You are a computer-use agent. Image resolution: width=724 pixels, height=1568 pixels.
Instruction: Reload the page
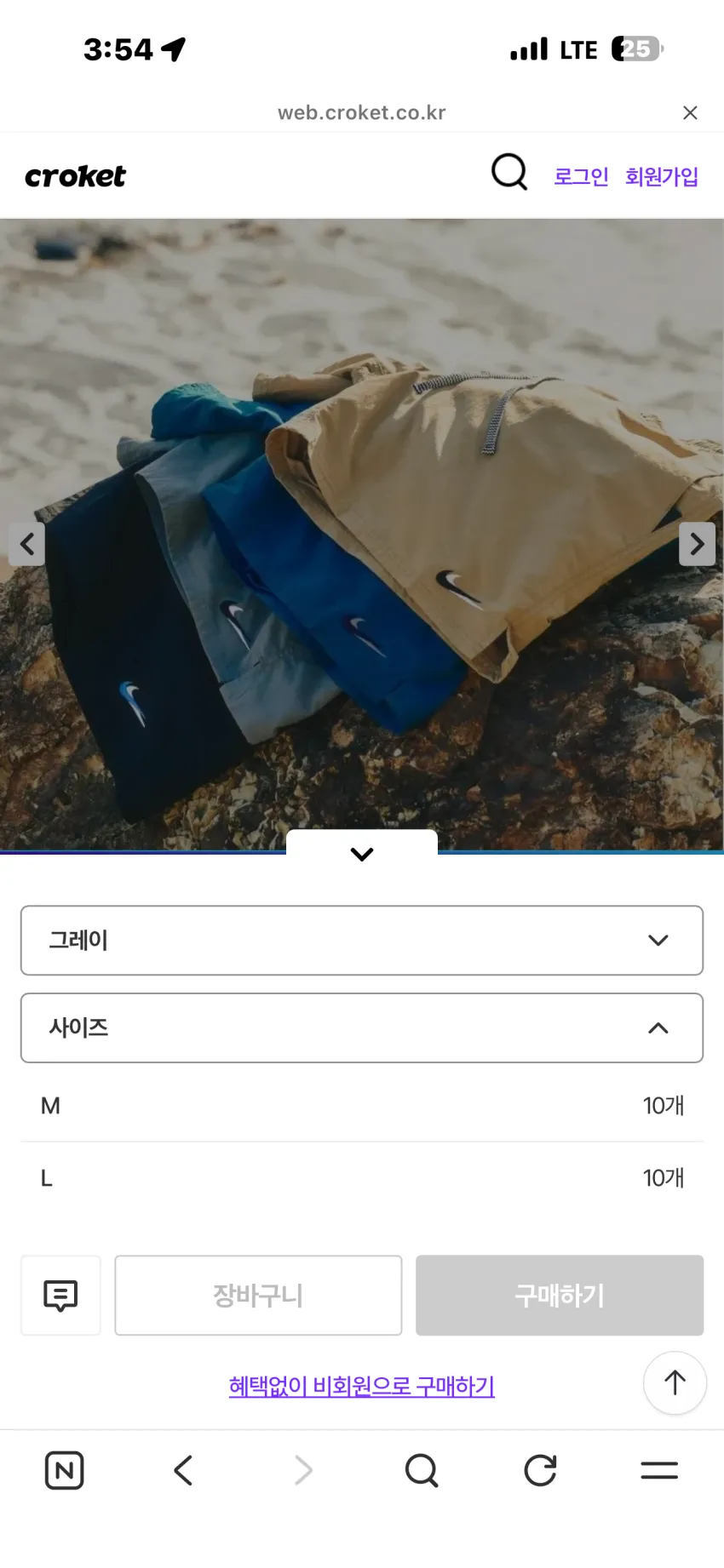[540, 1470]
